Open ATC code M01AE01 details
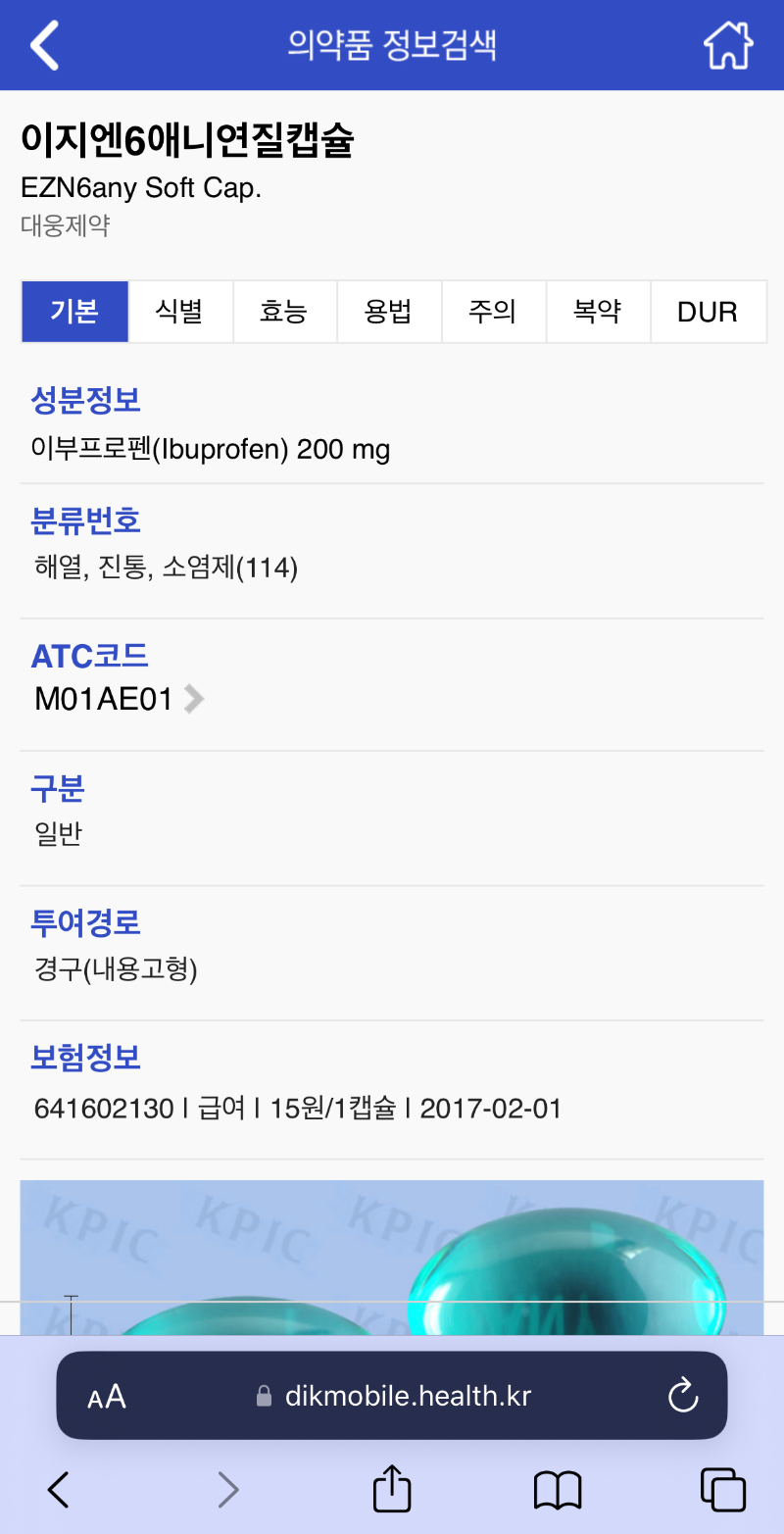 (119, 699)
